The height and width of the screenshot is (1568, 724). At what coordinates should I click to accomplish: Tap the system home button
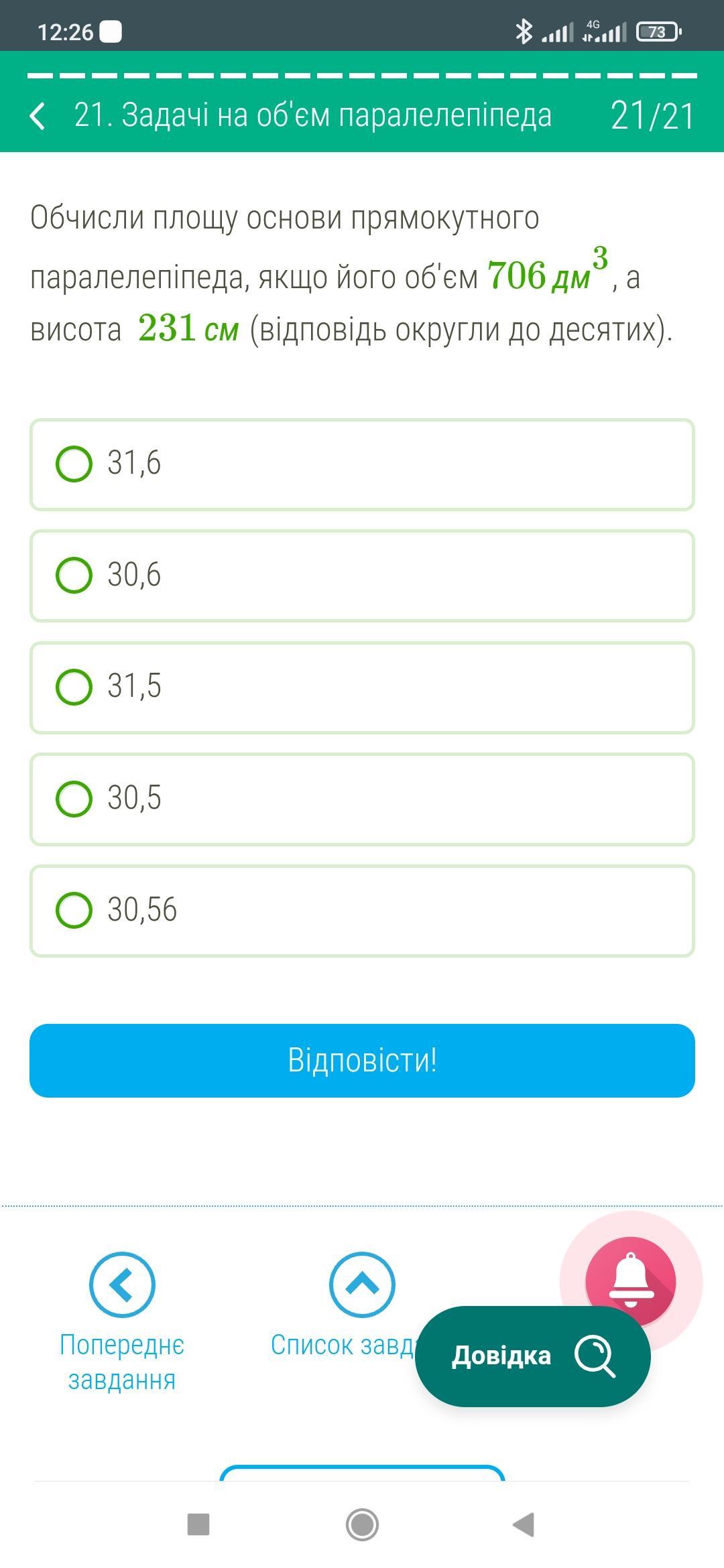click(x=362, y=1524)
